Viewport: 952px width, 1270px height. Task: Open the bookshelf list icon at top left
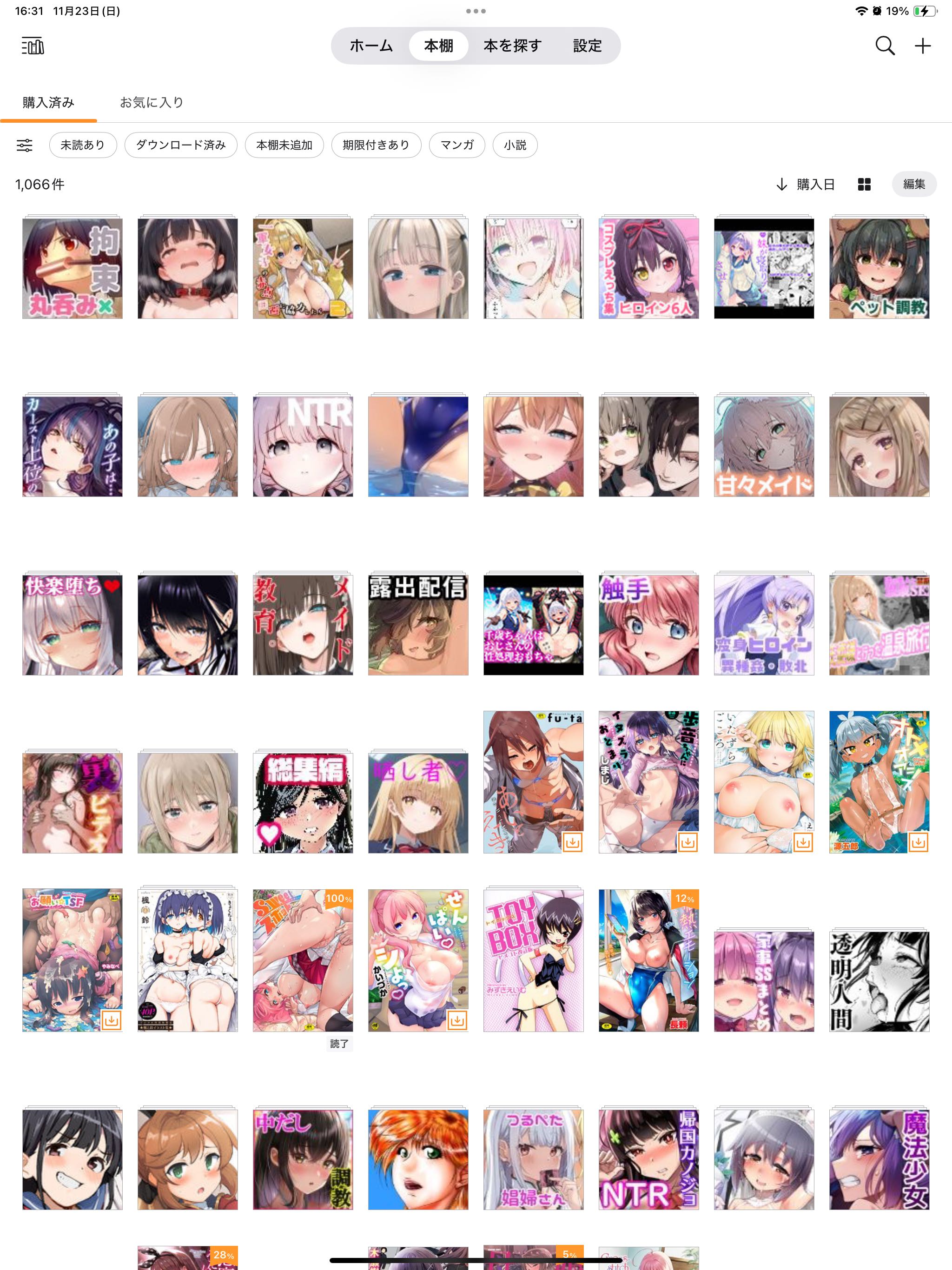tap(33, 46)
